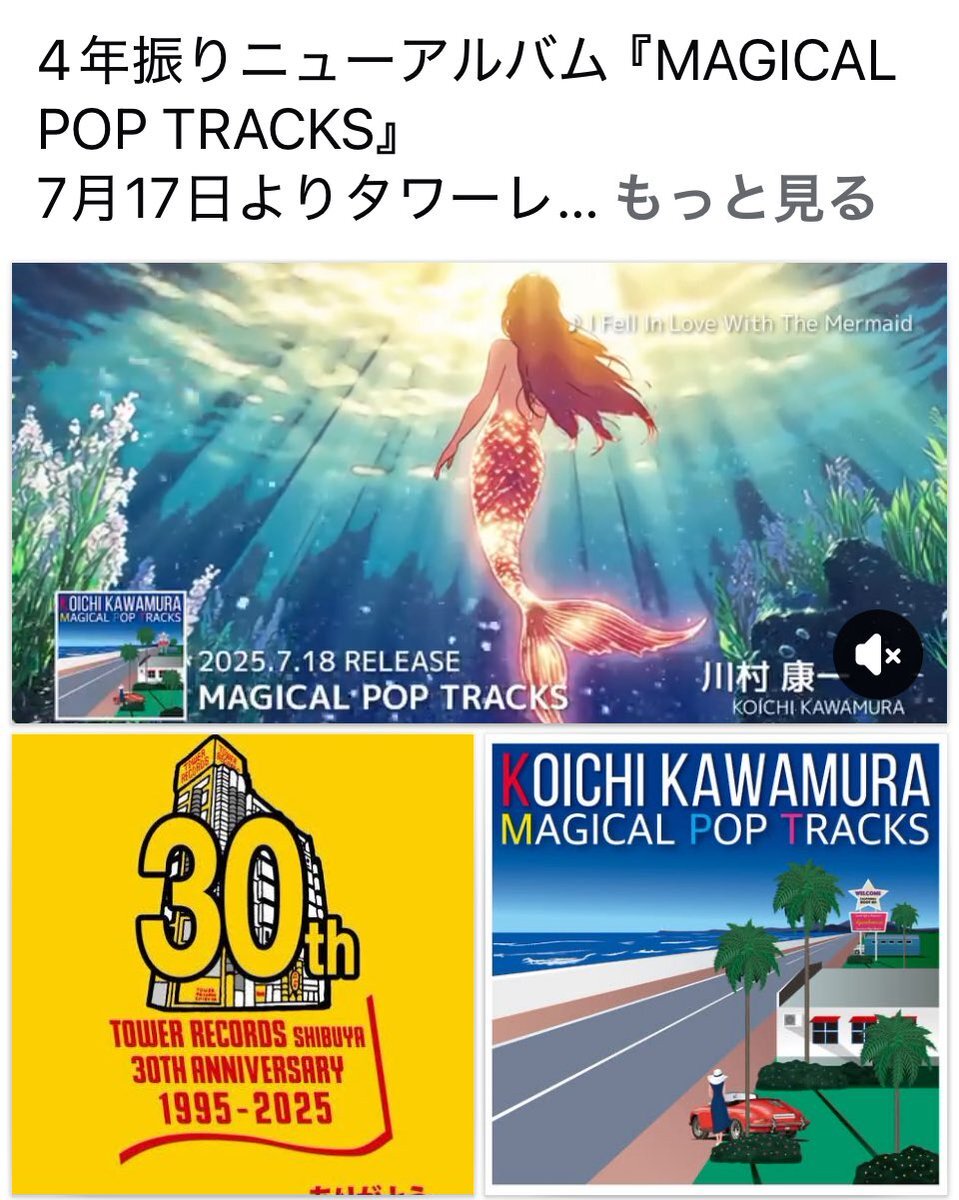
Task: Unmute the mermaid video
Action: coord(877,655)
